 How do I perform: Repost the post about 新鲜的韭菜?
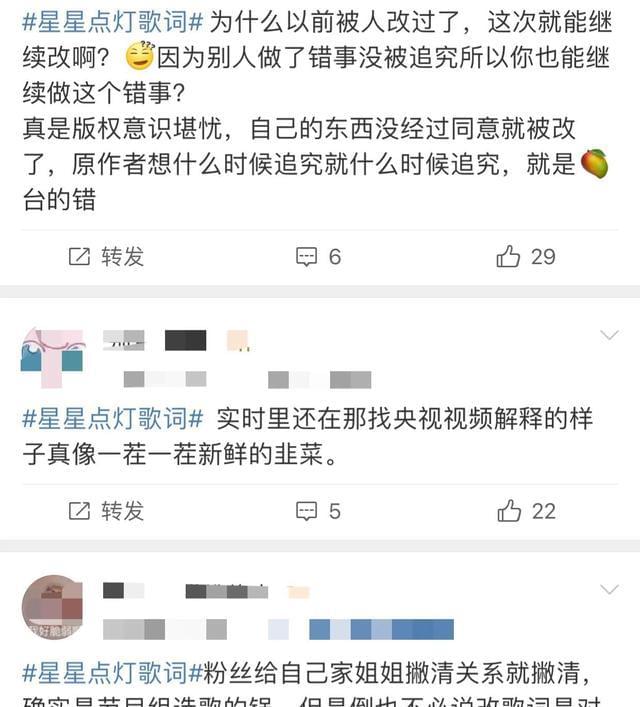[105, 511]
